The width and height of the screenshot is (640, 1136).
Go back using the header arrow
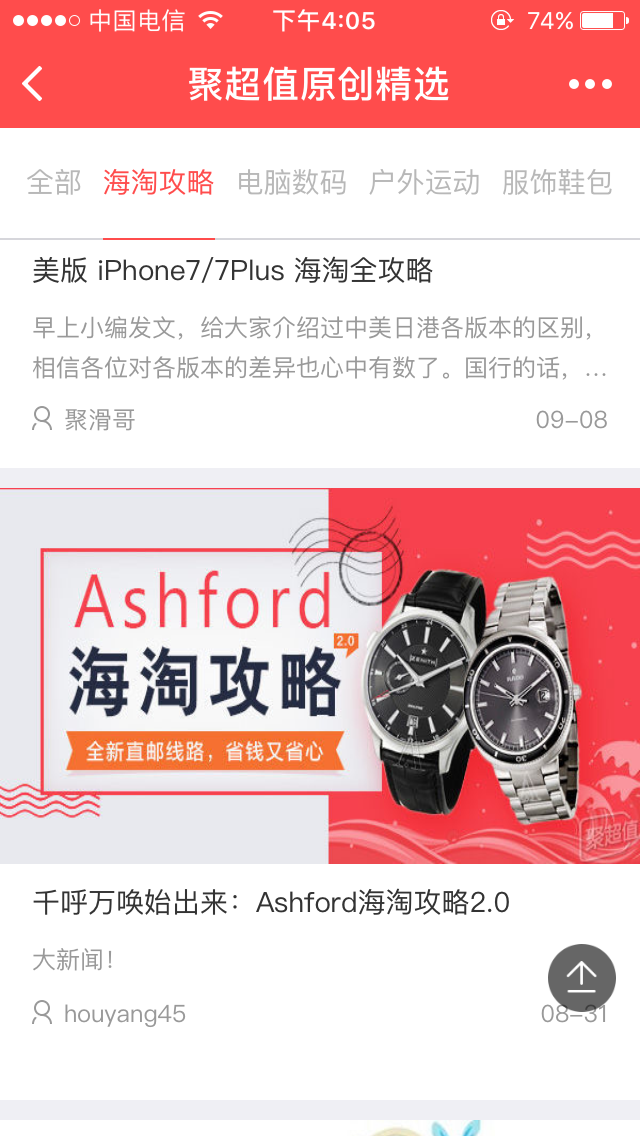coord(33,84)
